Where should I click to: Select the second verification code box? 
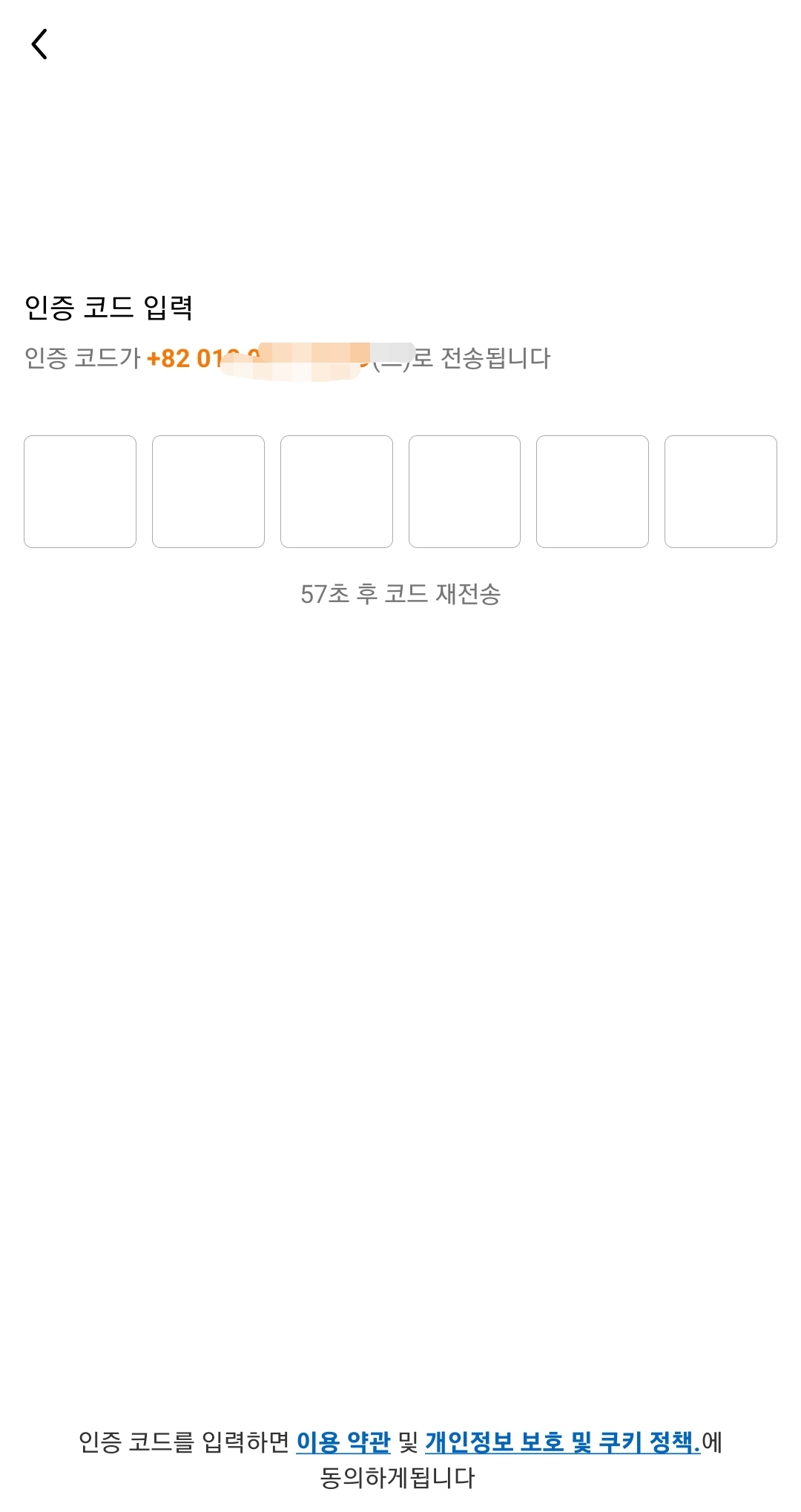208,491
